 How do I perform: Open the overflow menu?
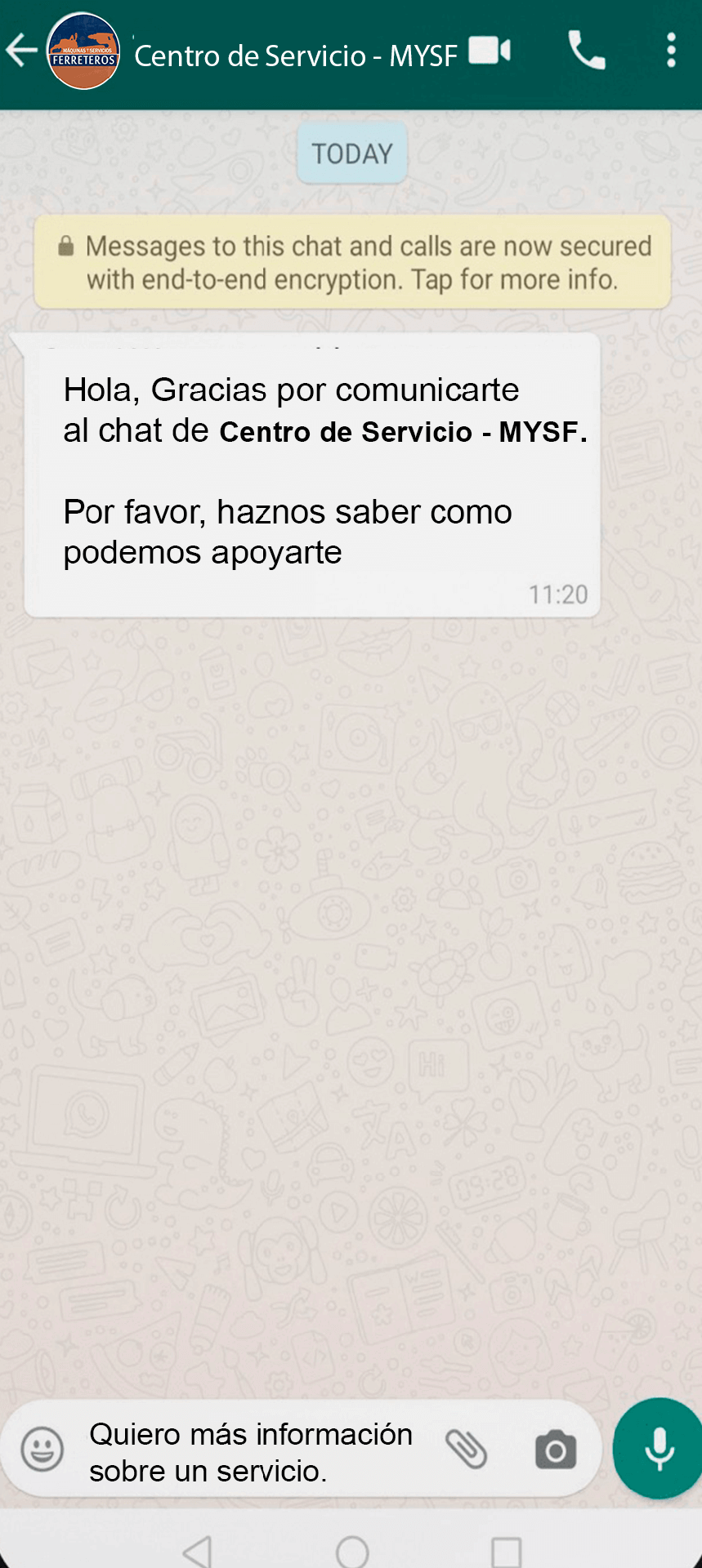671,51
